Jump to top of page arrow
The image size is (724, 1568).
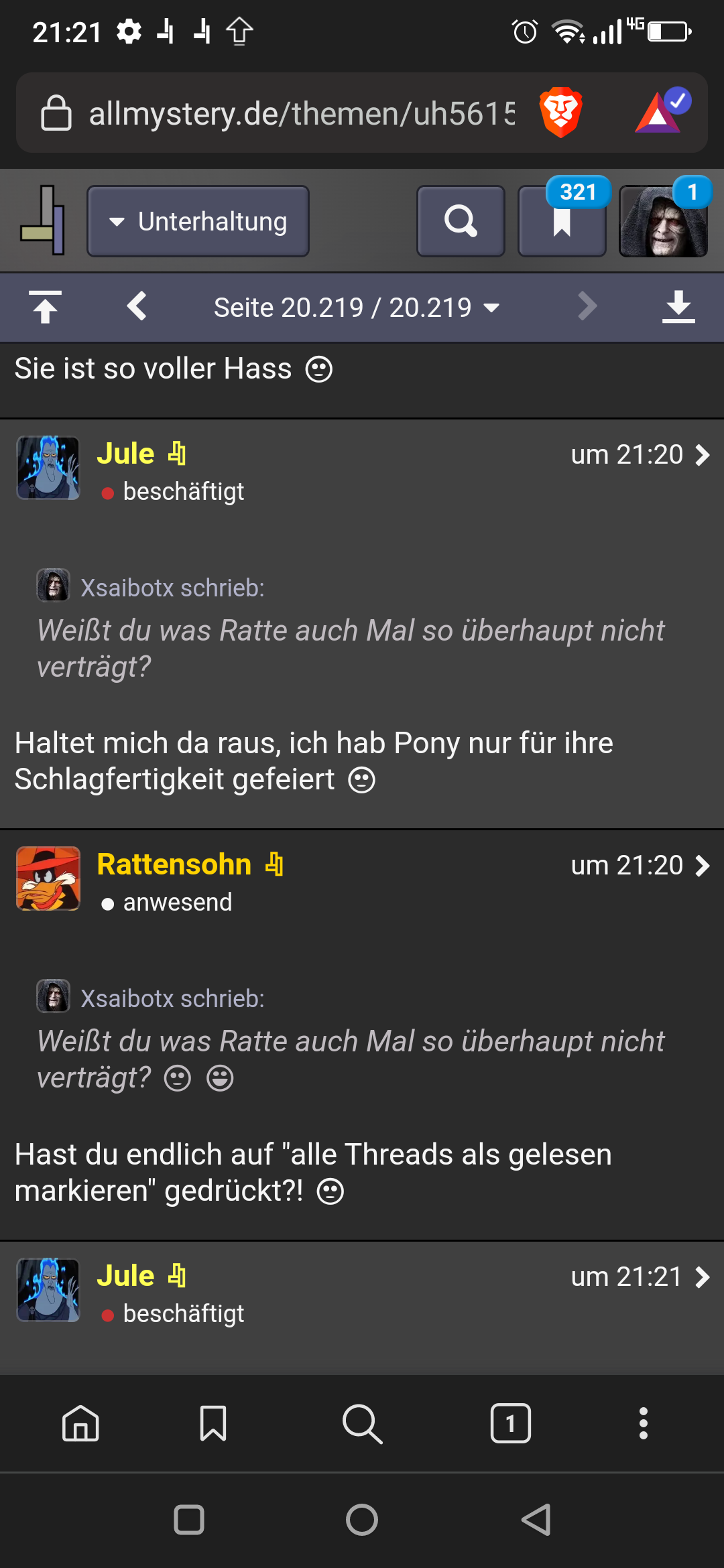coord(46,308)
